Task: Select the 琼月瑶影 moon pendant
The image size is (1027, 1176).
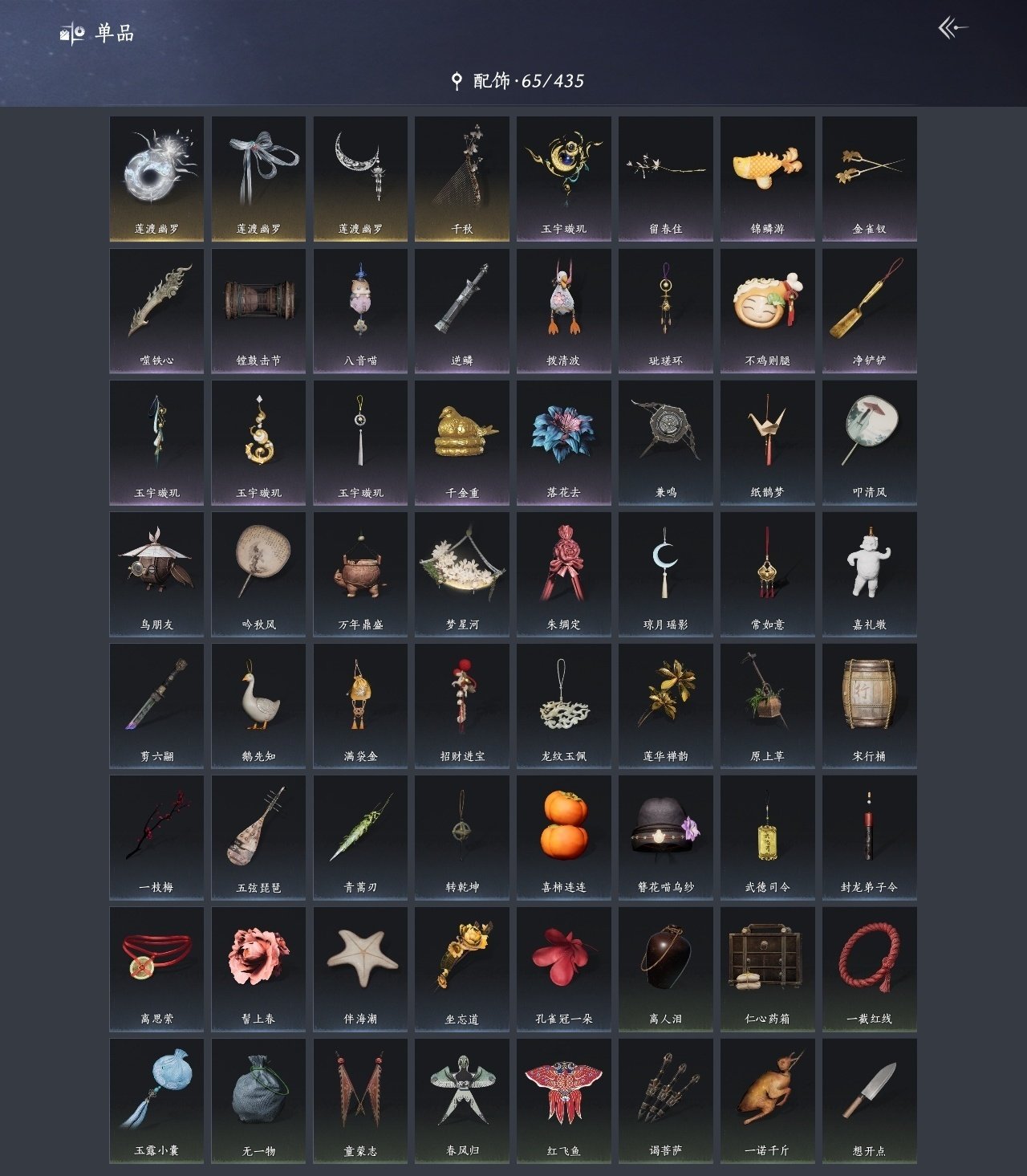Action: click(x=665, y=573)
